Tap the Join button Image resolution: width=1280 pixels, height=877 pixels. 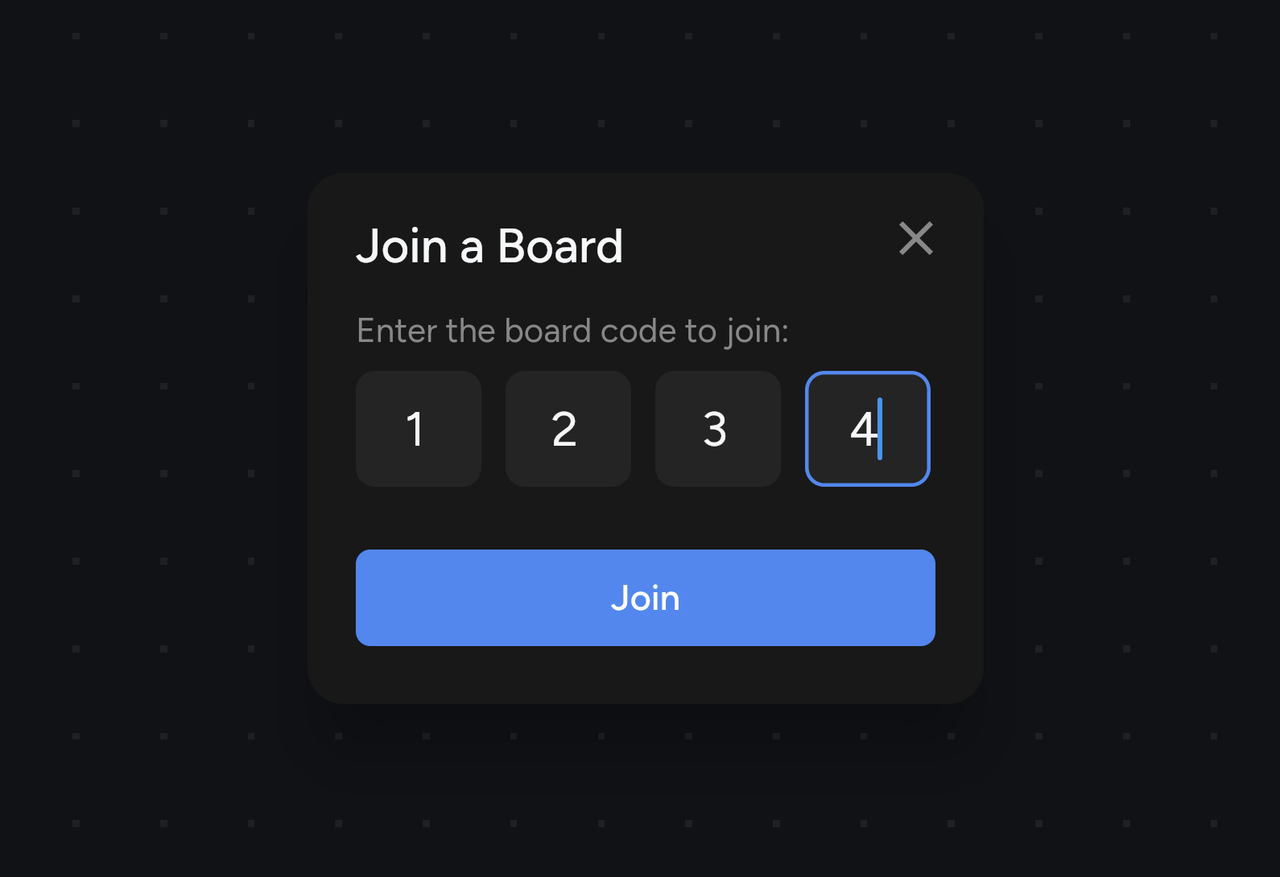pyautogui.click(x=645, y=598)
